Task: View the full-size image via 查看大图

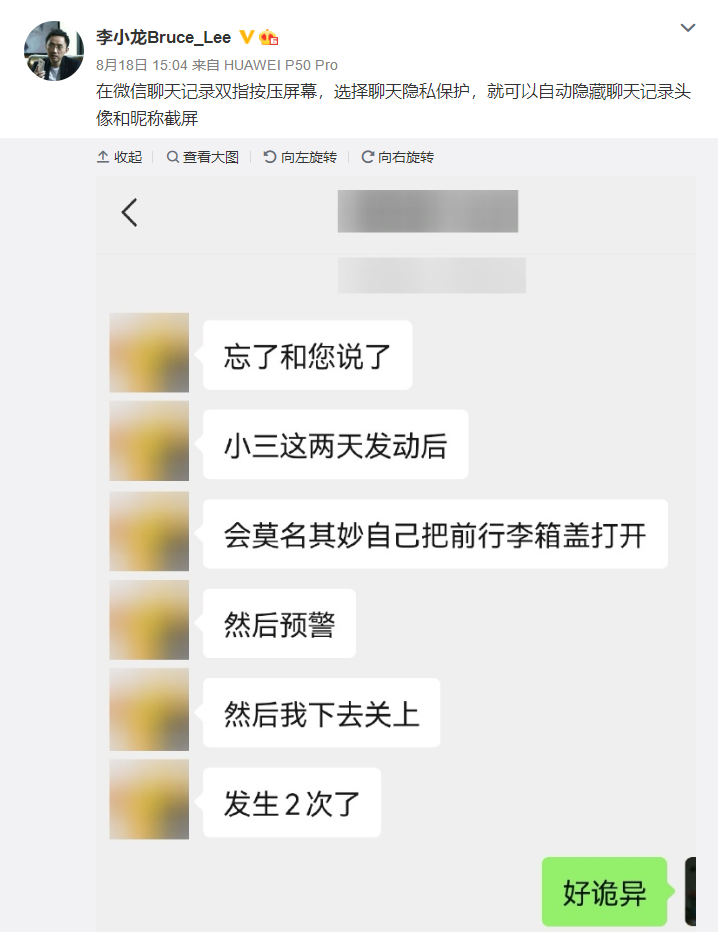Action: click(203, 157)
